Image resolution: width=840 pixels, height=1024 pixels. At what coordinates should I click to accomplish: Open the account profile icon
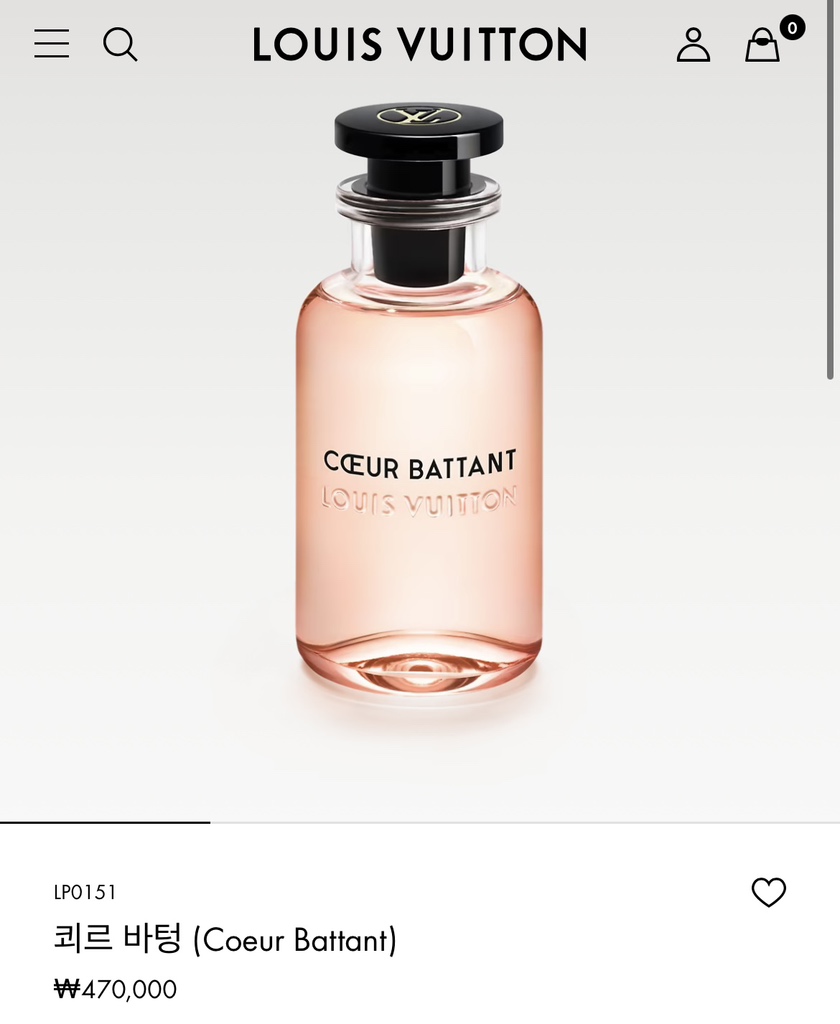point(693,45)
